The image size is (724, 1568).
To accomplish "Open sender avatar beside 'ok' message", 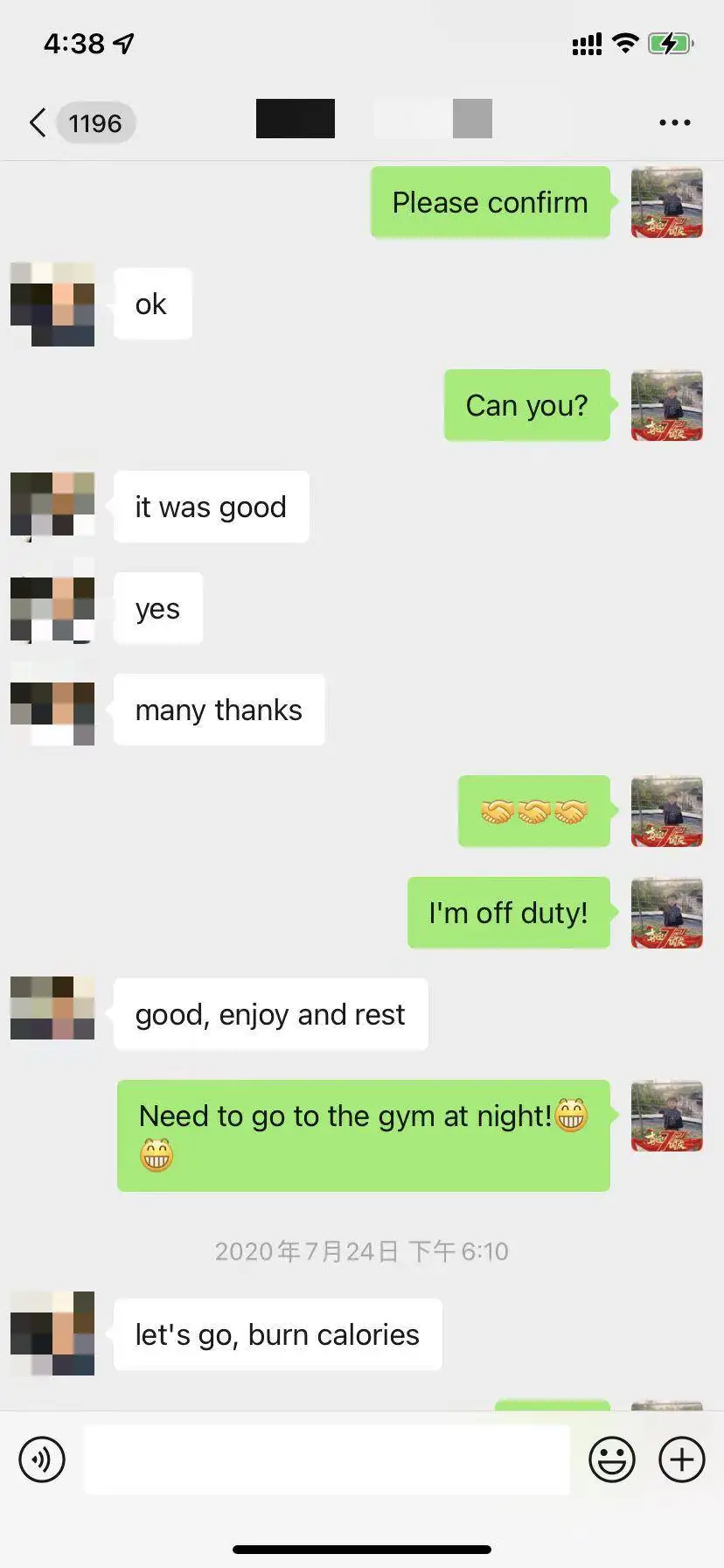I will coord(52,304).
